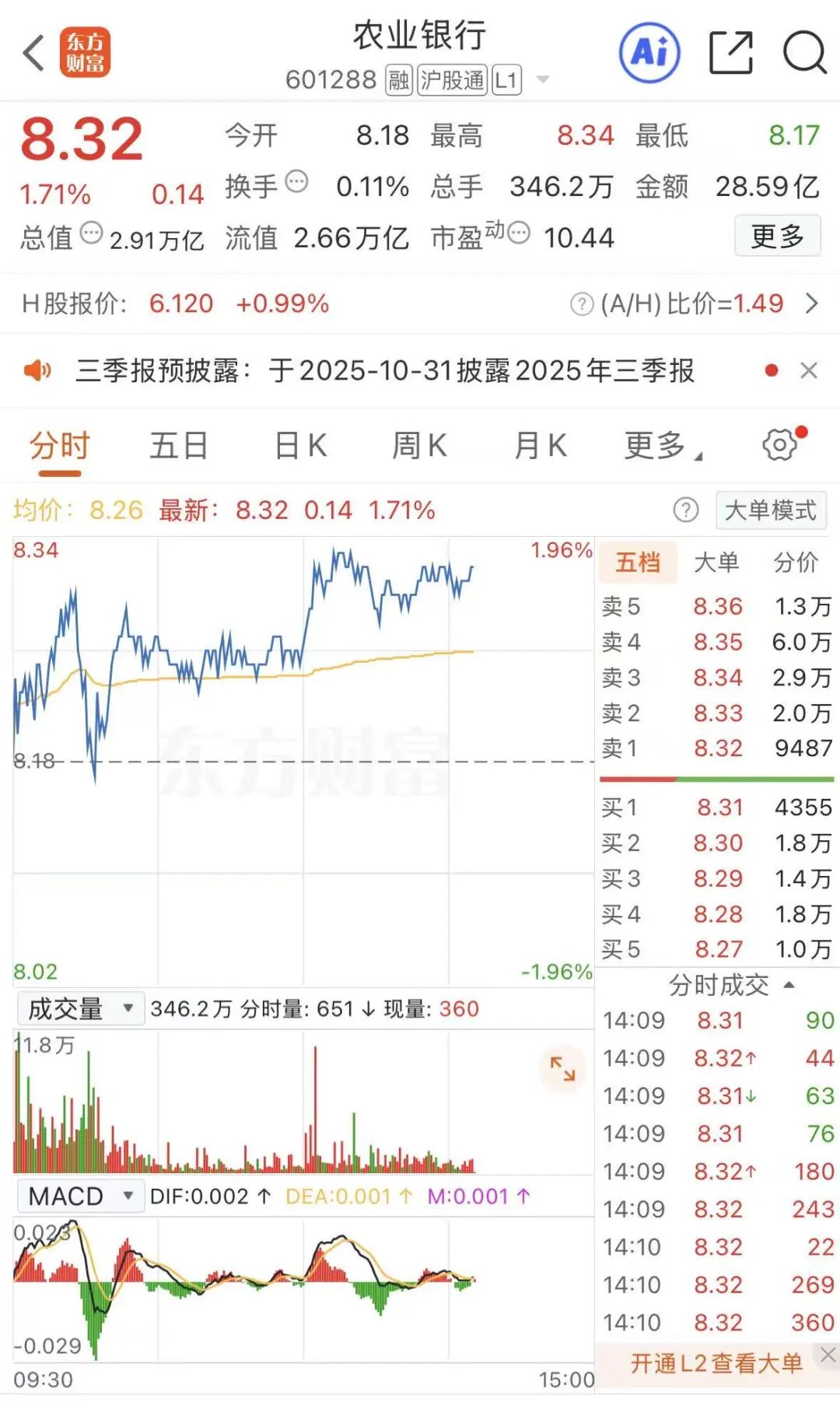The image size is (840, 1402).
Task: Tap 开通L2查看大单 link
Action: tap(716, 1363)
